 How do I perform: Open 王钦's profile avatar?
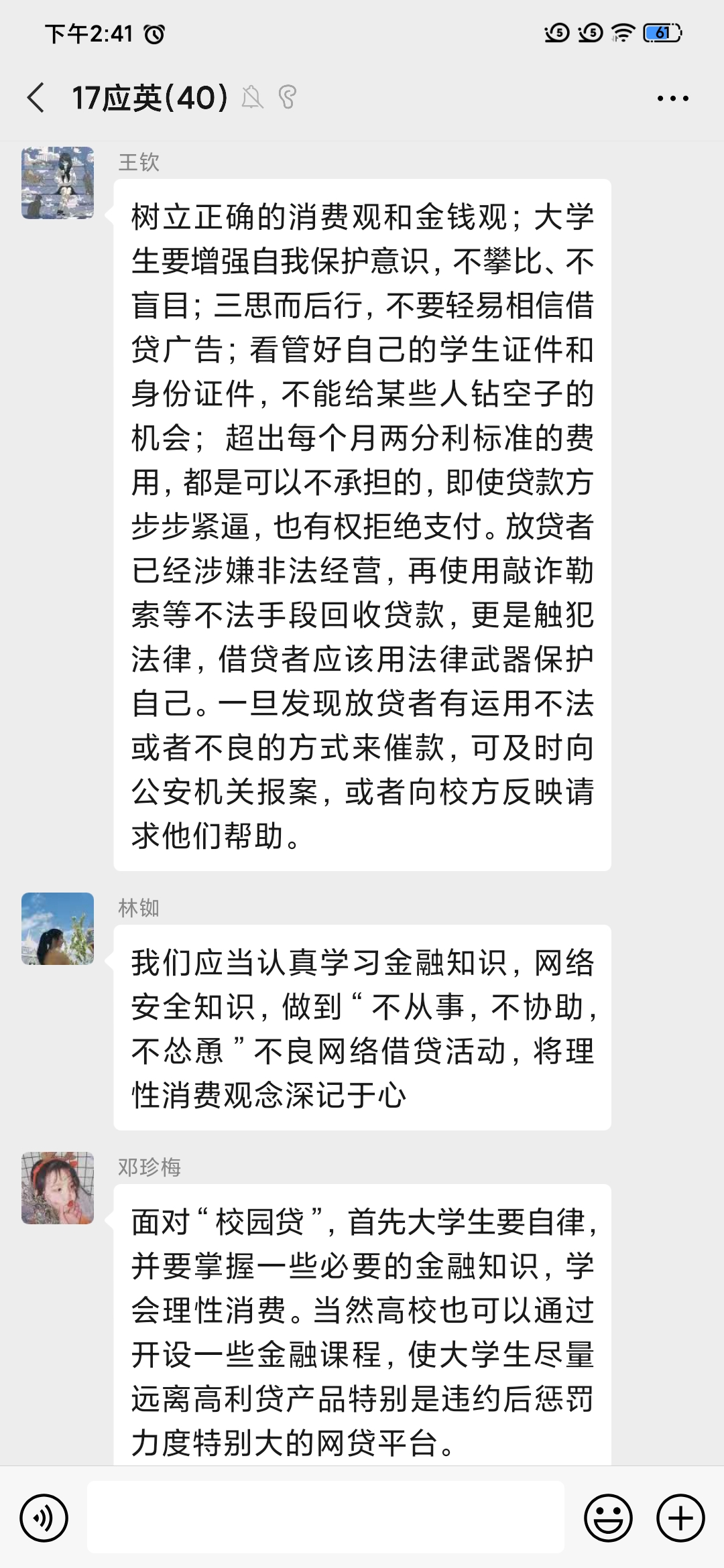58,183
